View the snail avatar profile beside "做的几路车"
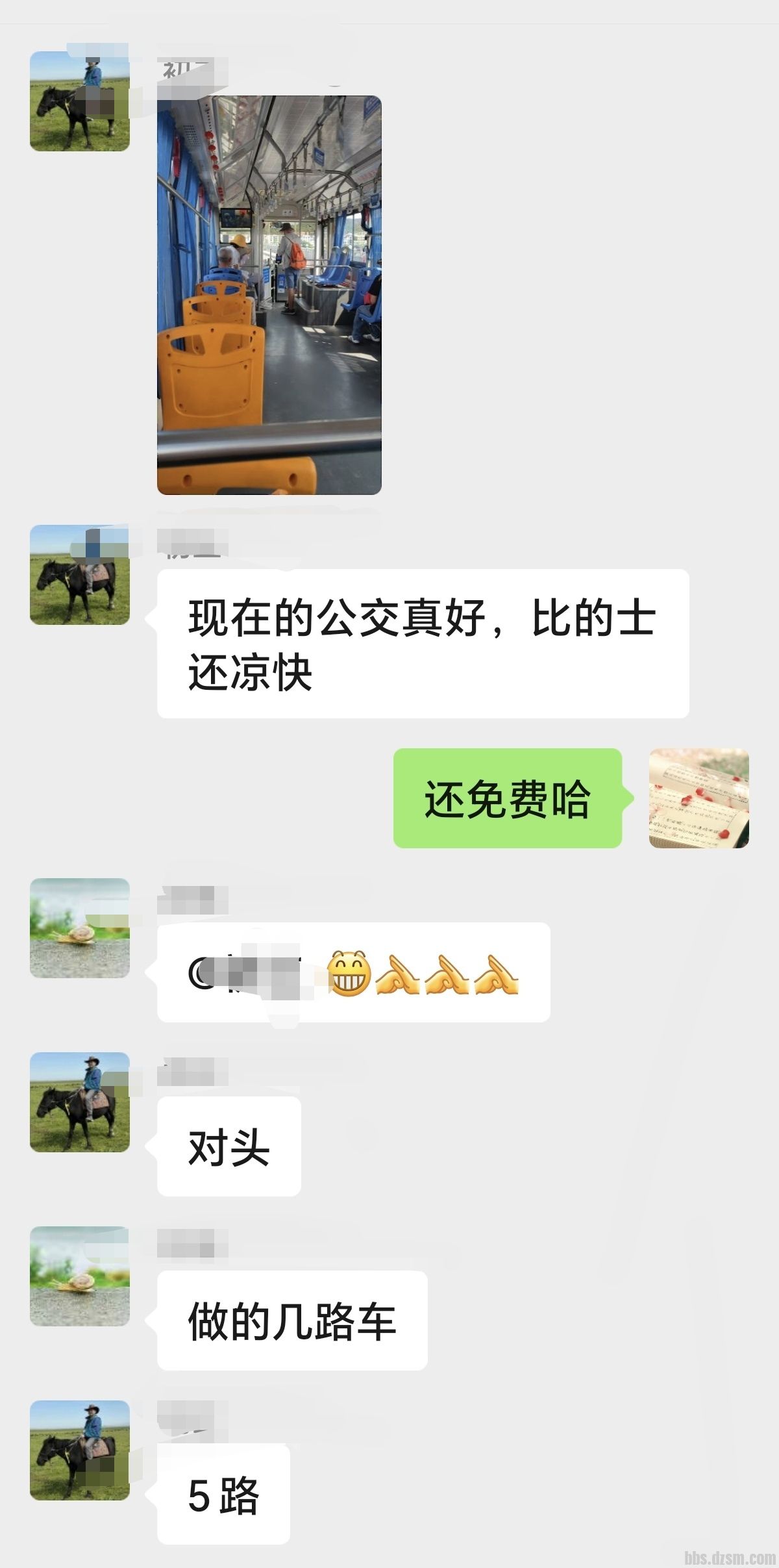Viewport: 779px width, 1568px height. click(x=80, y=1276)
